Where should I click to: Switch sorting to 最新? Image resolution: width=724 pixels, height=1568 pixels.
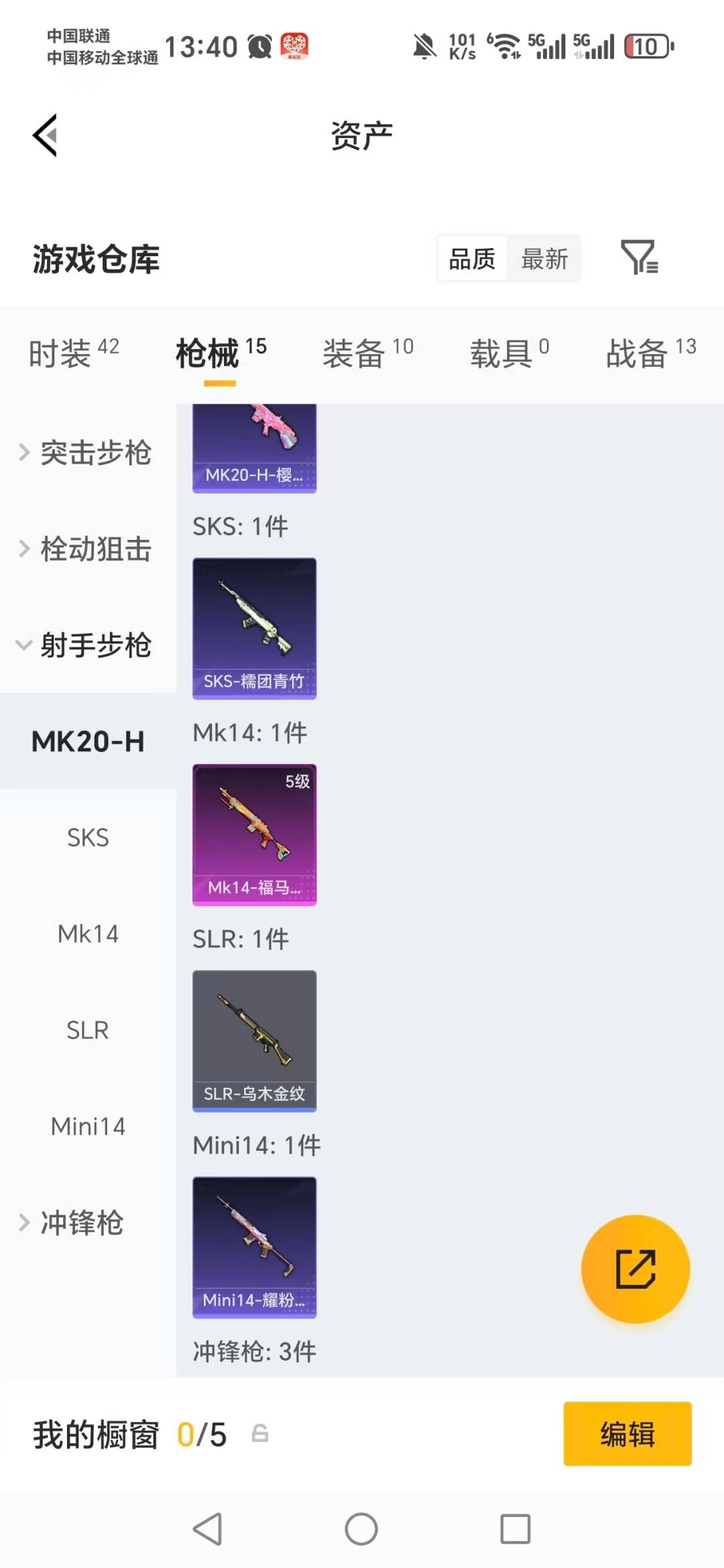[x=545, y=258]
